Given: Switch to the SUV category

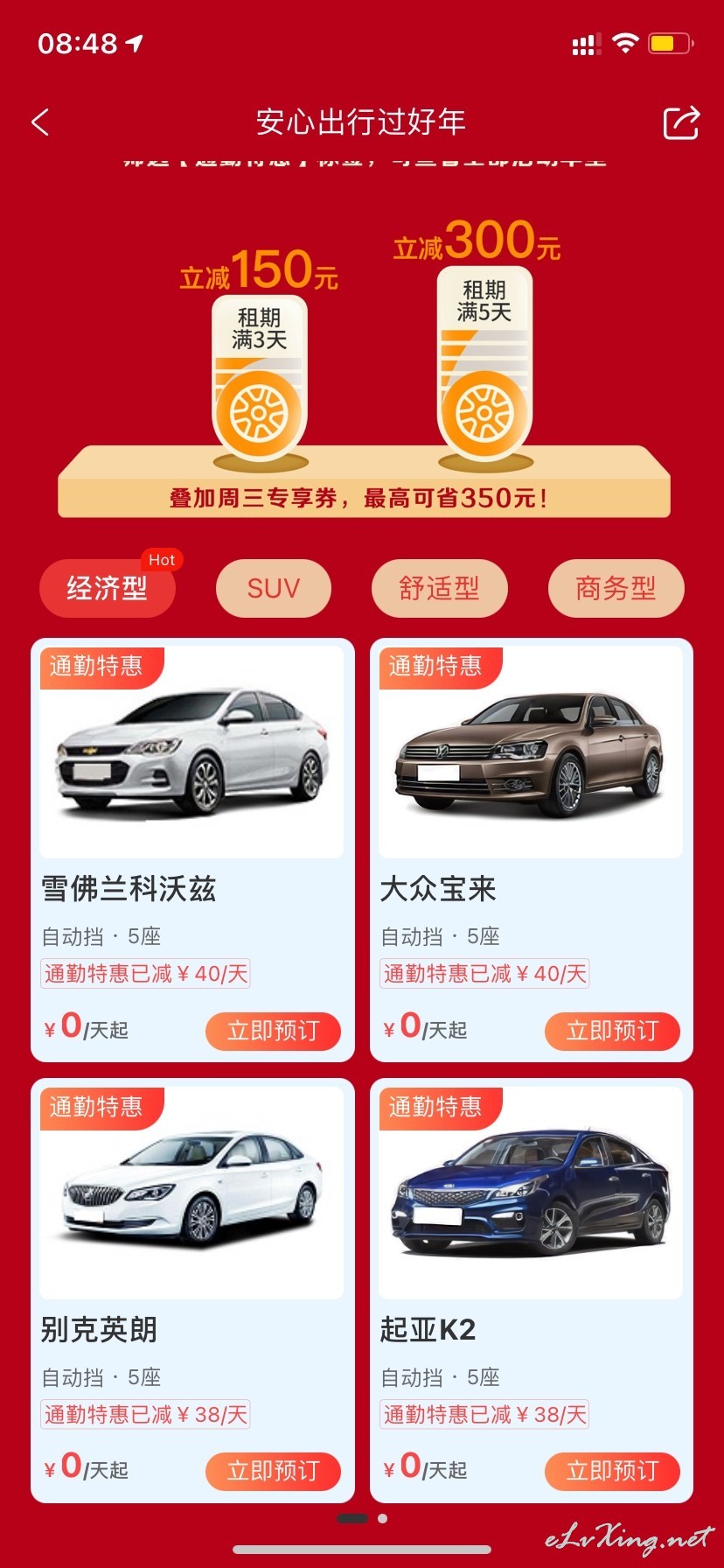Looking at the screenshot, I should point(274,588).
